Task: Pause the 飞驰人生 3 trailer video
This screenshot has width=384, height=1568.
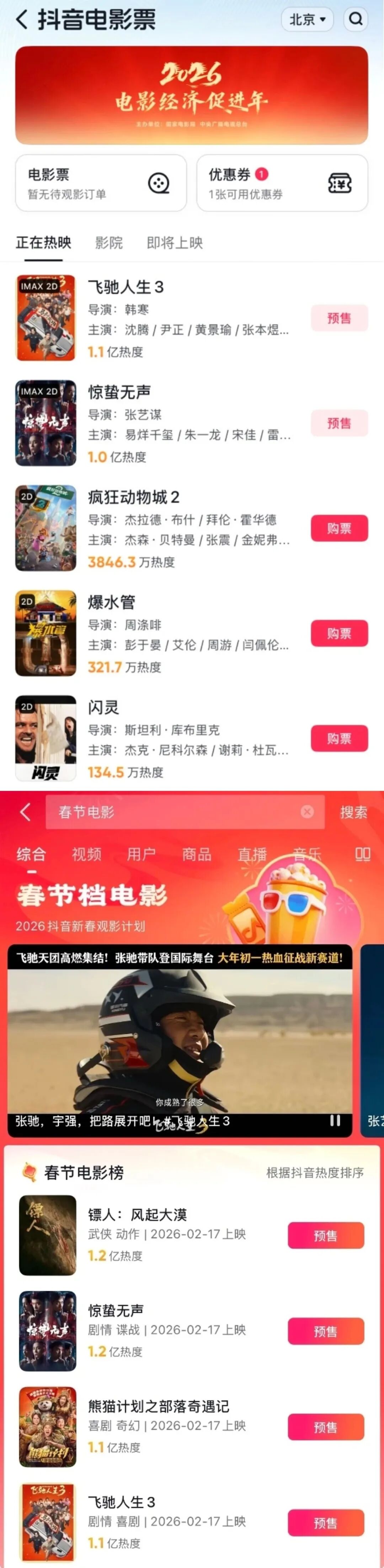Action: 335,1121
